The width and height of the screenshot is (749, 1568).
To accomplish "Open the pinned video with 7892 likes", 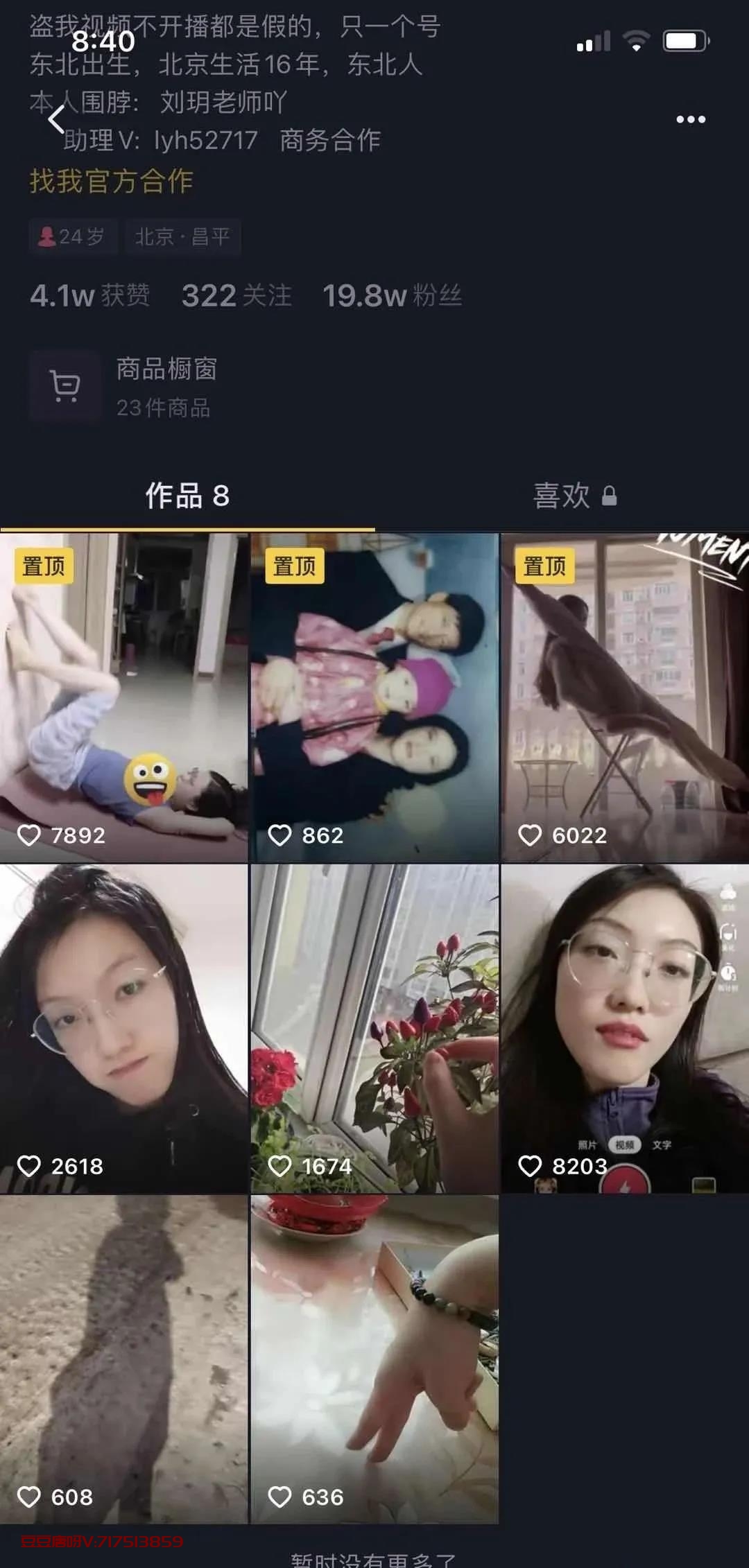I will [123, 697].
